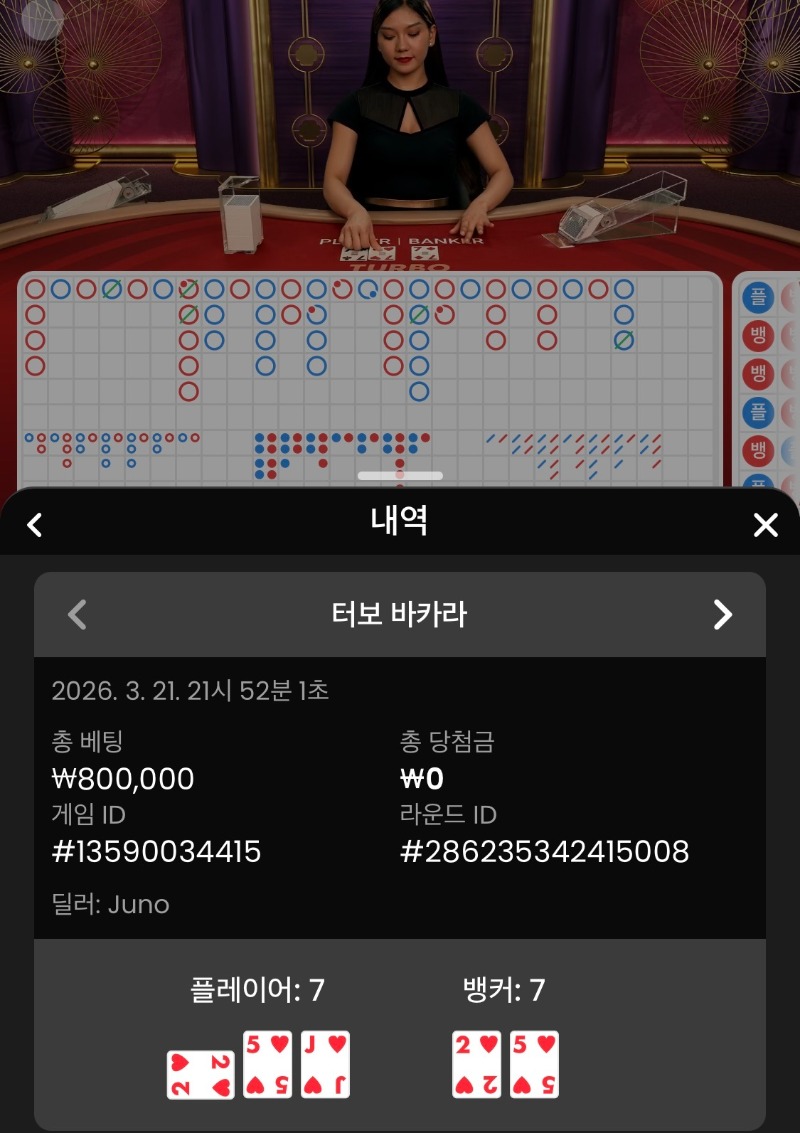Show the previous 터보 바카라 round
800x1133 pixels.
click(x=77, y=614)
